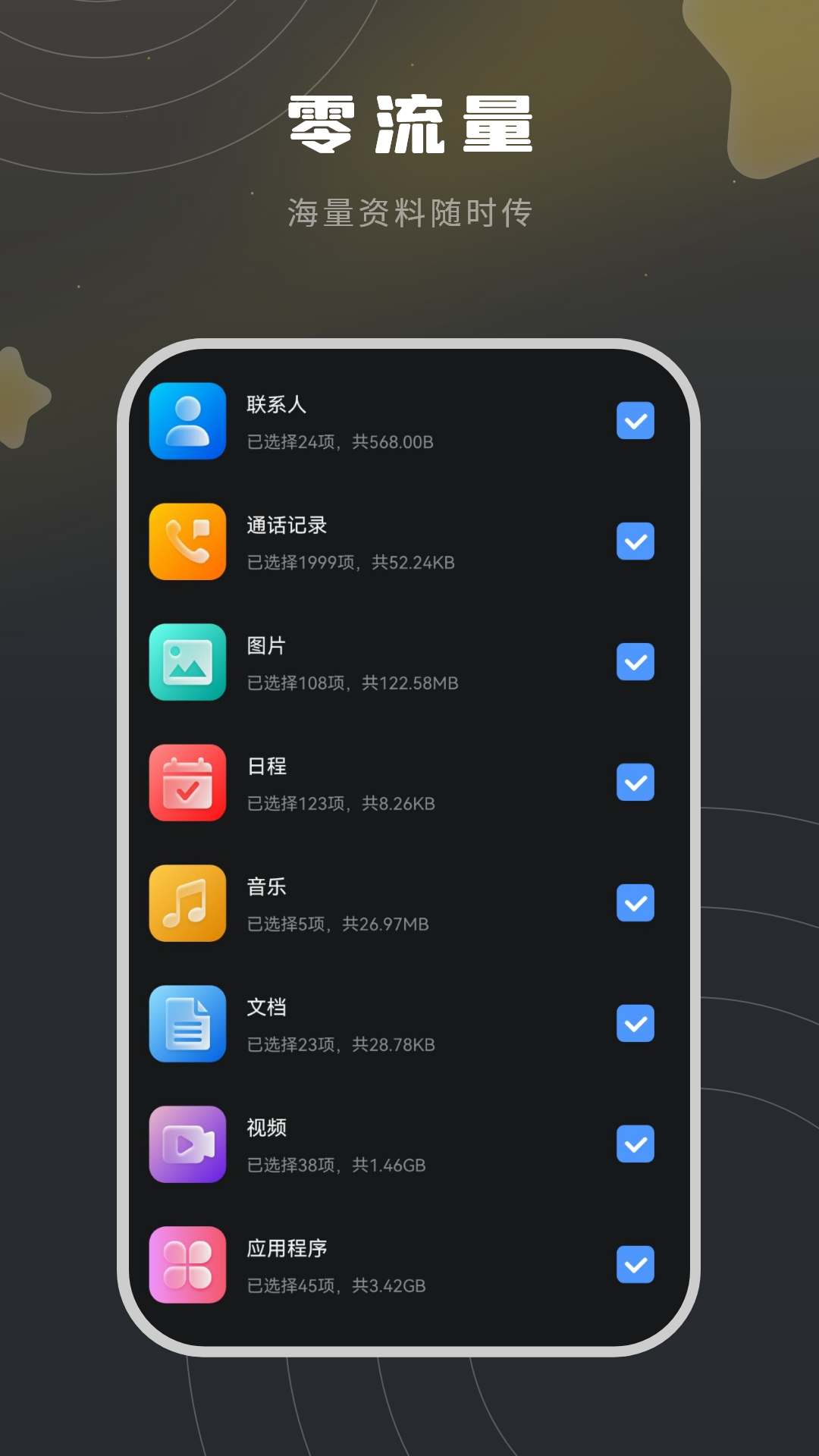Deselect the Documents checkbox

[635, 1025]
